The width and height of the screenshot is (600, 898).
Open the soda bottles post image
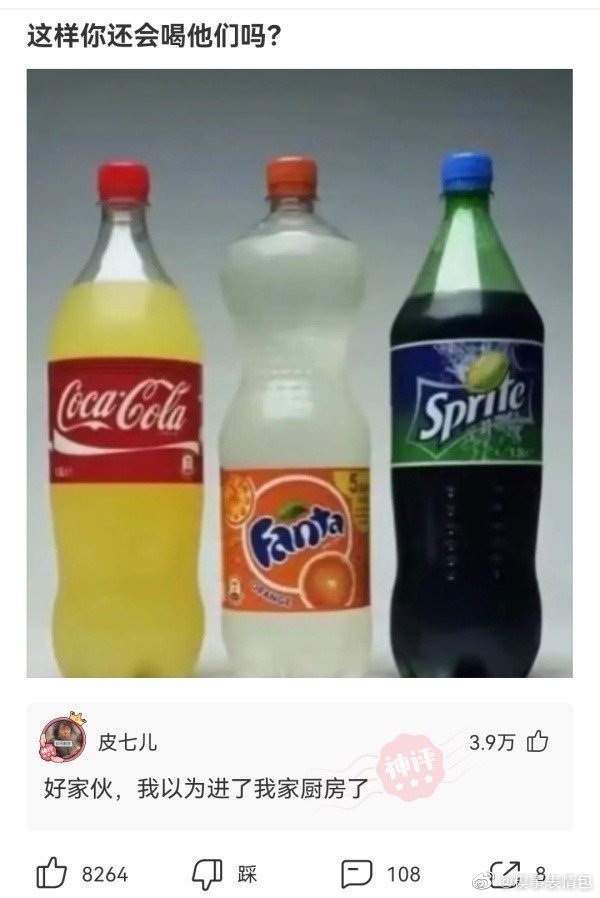299,373
